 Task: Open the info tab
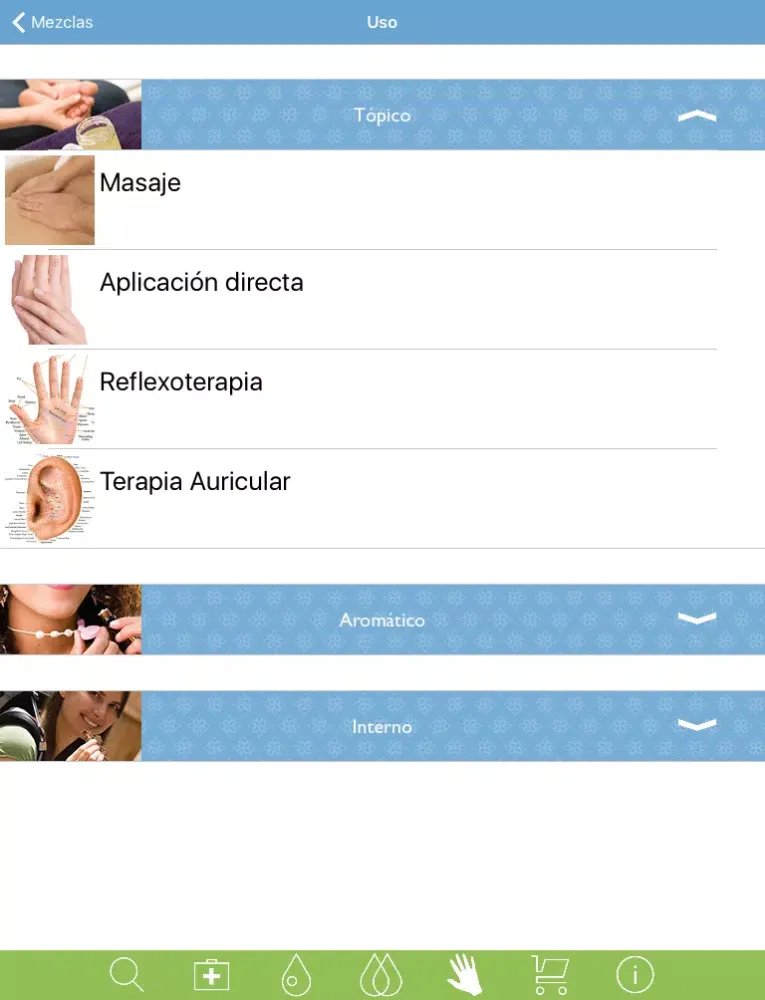tap(634, 974)
